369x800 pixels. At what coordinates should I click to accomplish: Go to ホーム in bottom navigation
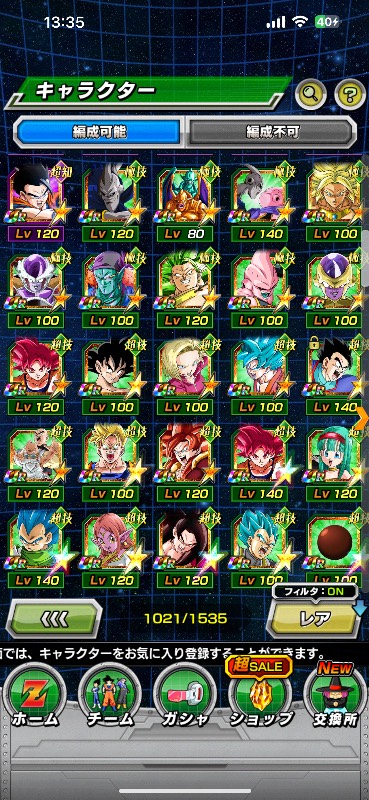(36, 695)
